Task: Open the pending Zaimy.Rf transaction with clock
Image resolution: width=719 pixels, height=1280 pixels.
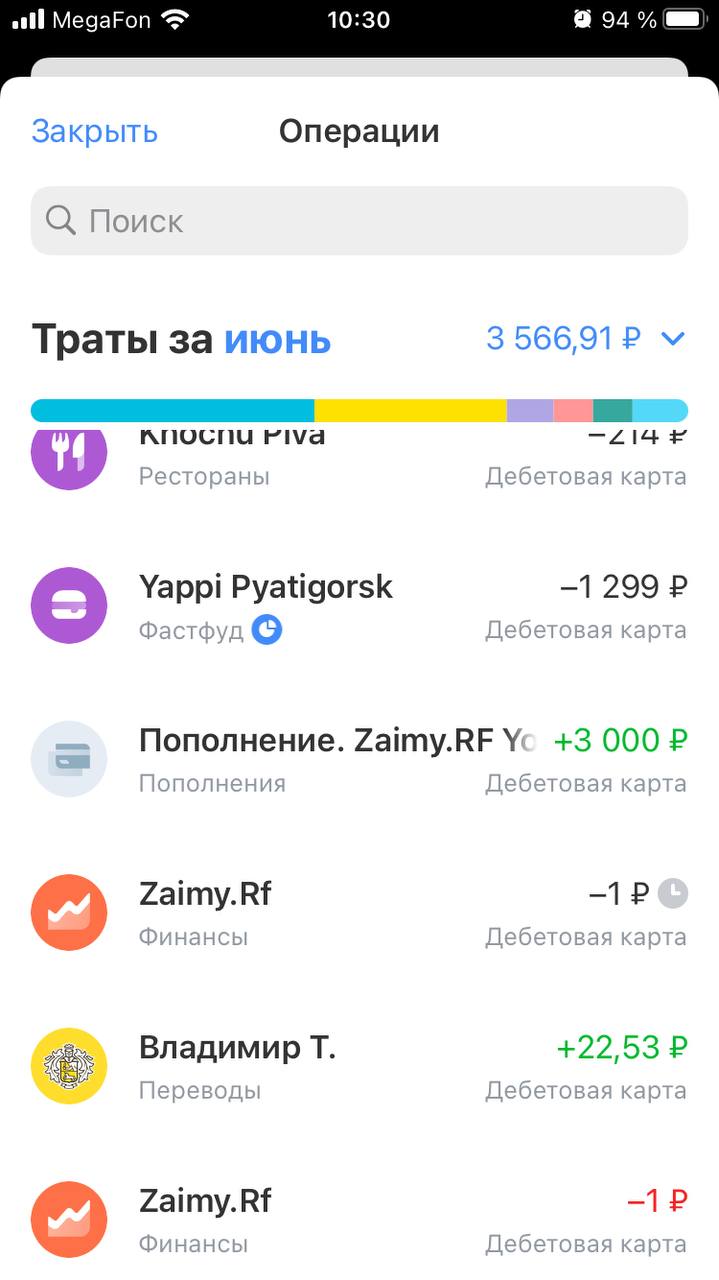Action: [359, 912]
